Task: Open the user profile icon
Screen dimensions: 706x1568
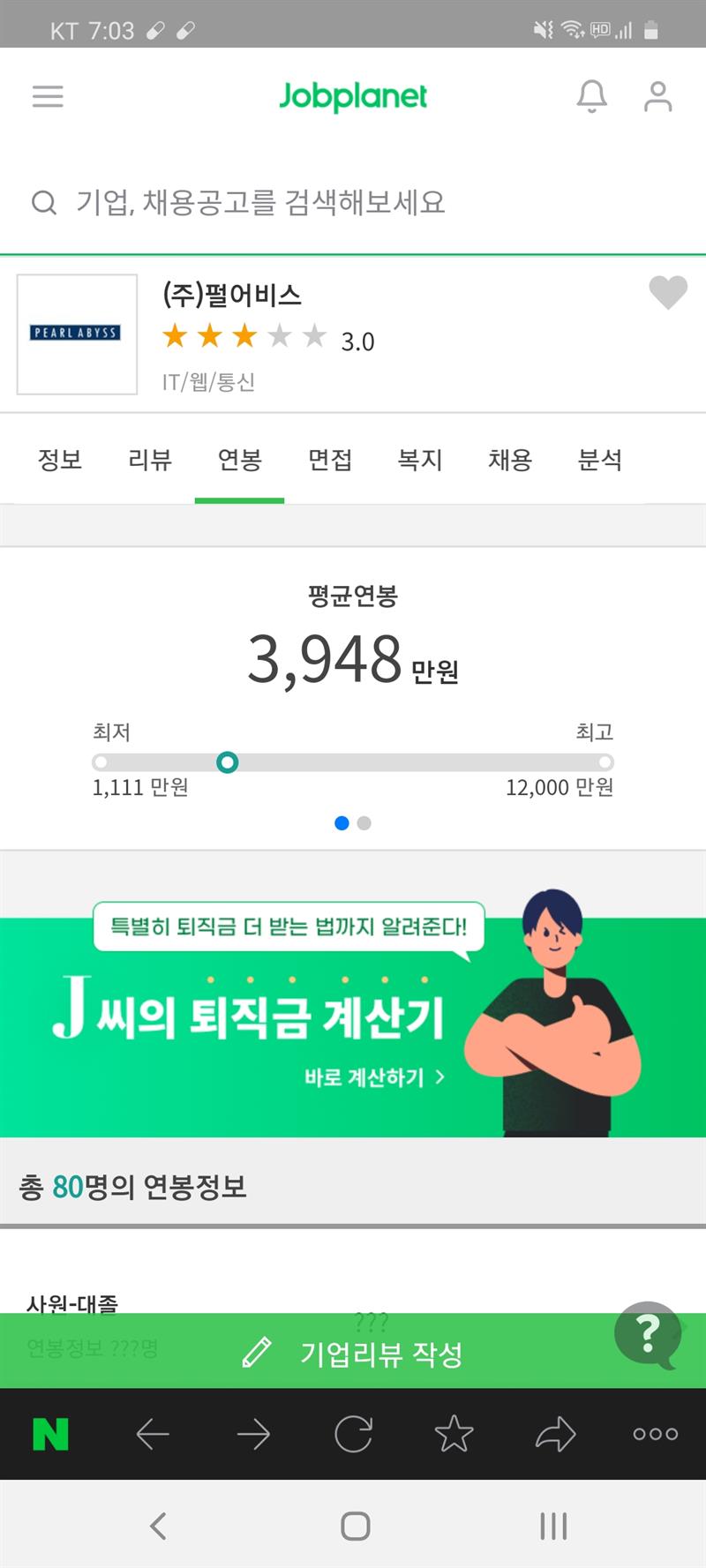Action: [x=657, y=96]
